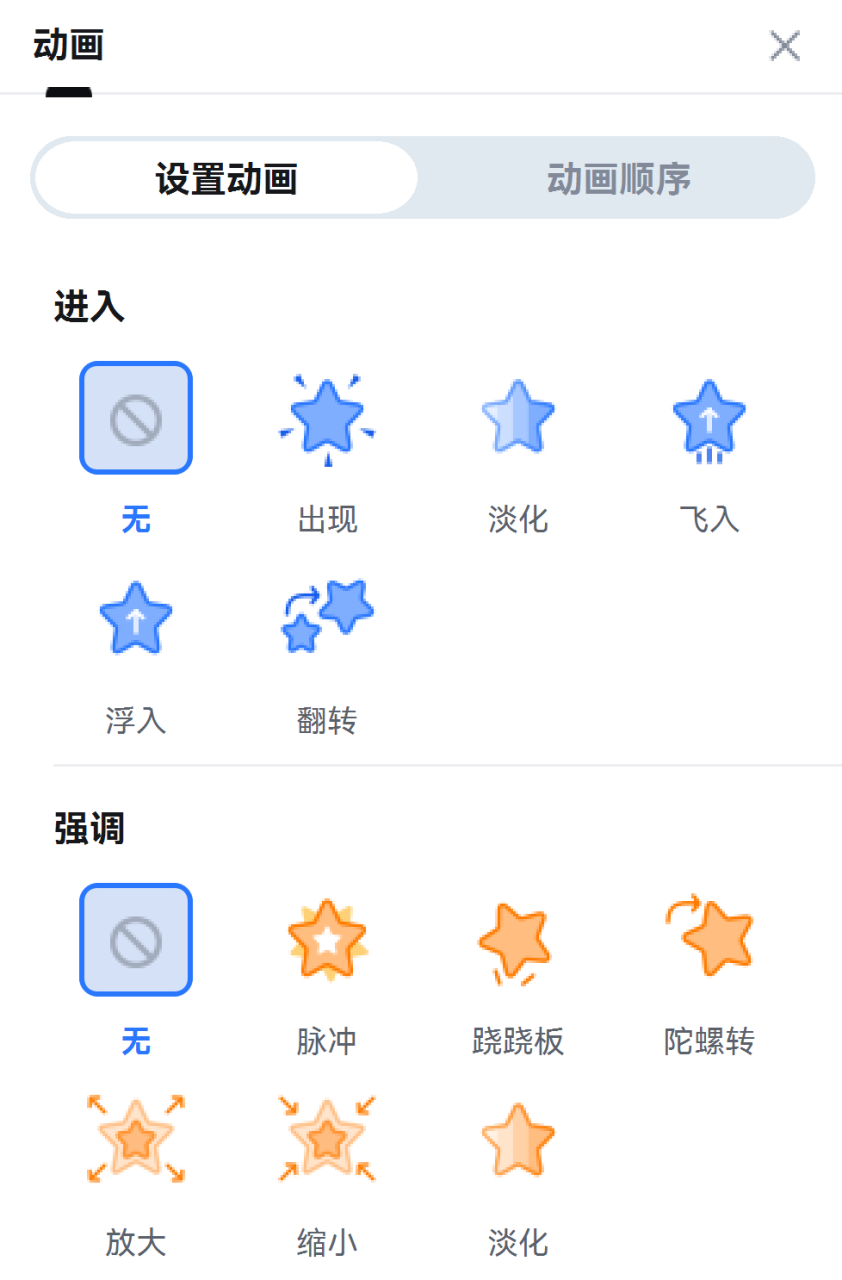
Task: Apply the 翻转 flip entrance animation
Action: [327, 616]
